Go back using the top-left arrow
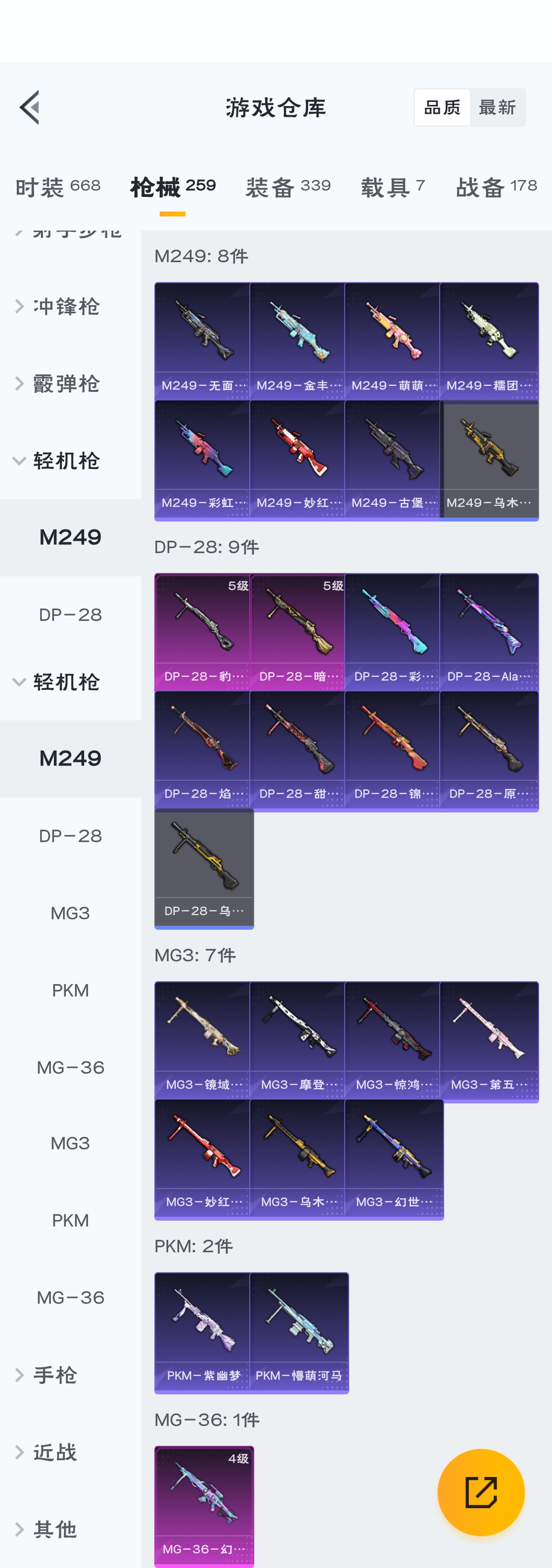Viewport: 552px width, 1568px height. [29, 107]
